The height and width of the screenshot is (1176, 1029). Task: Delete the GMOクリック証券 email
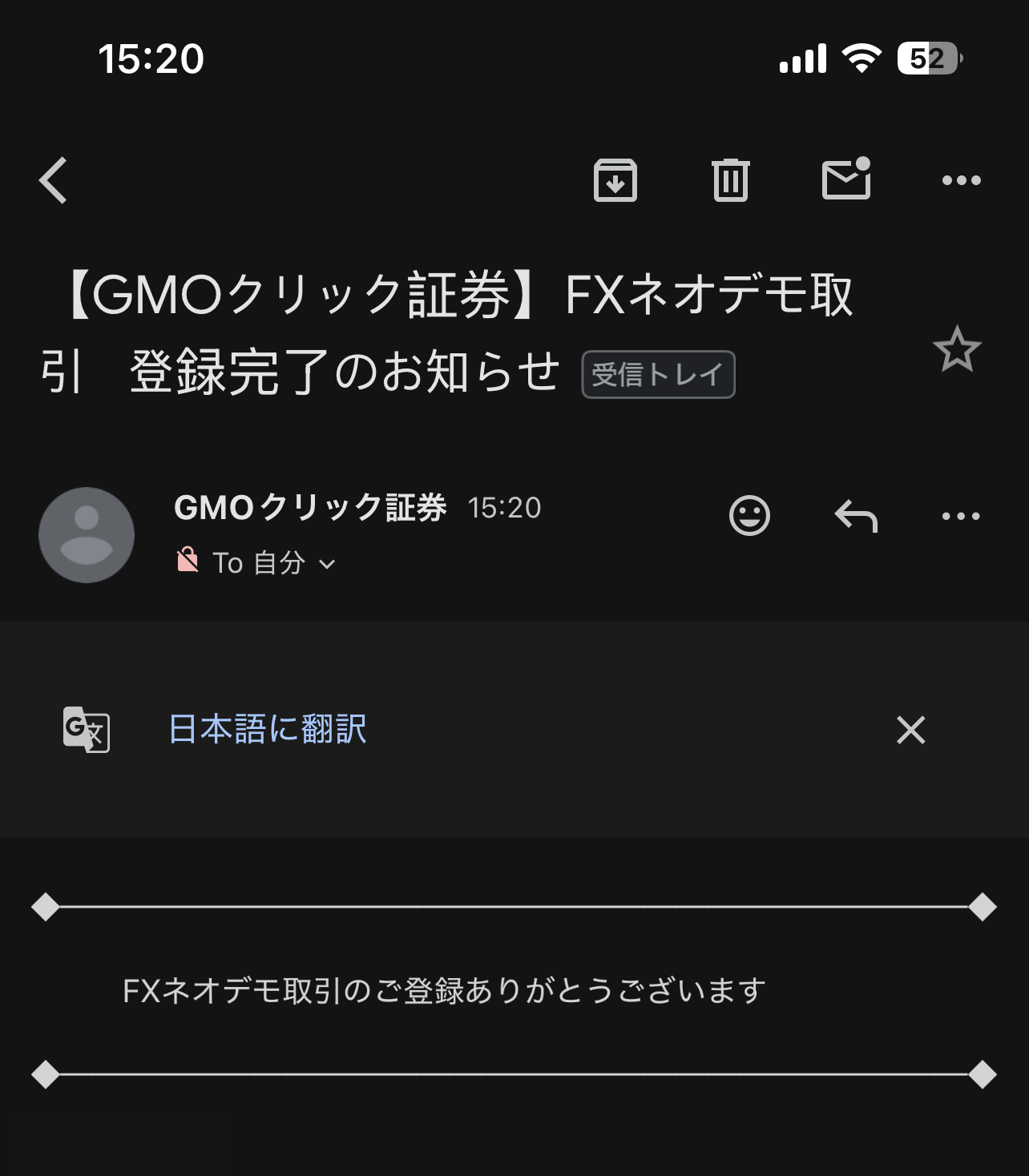click(x=730, y=180)
